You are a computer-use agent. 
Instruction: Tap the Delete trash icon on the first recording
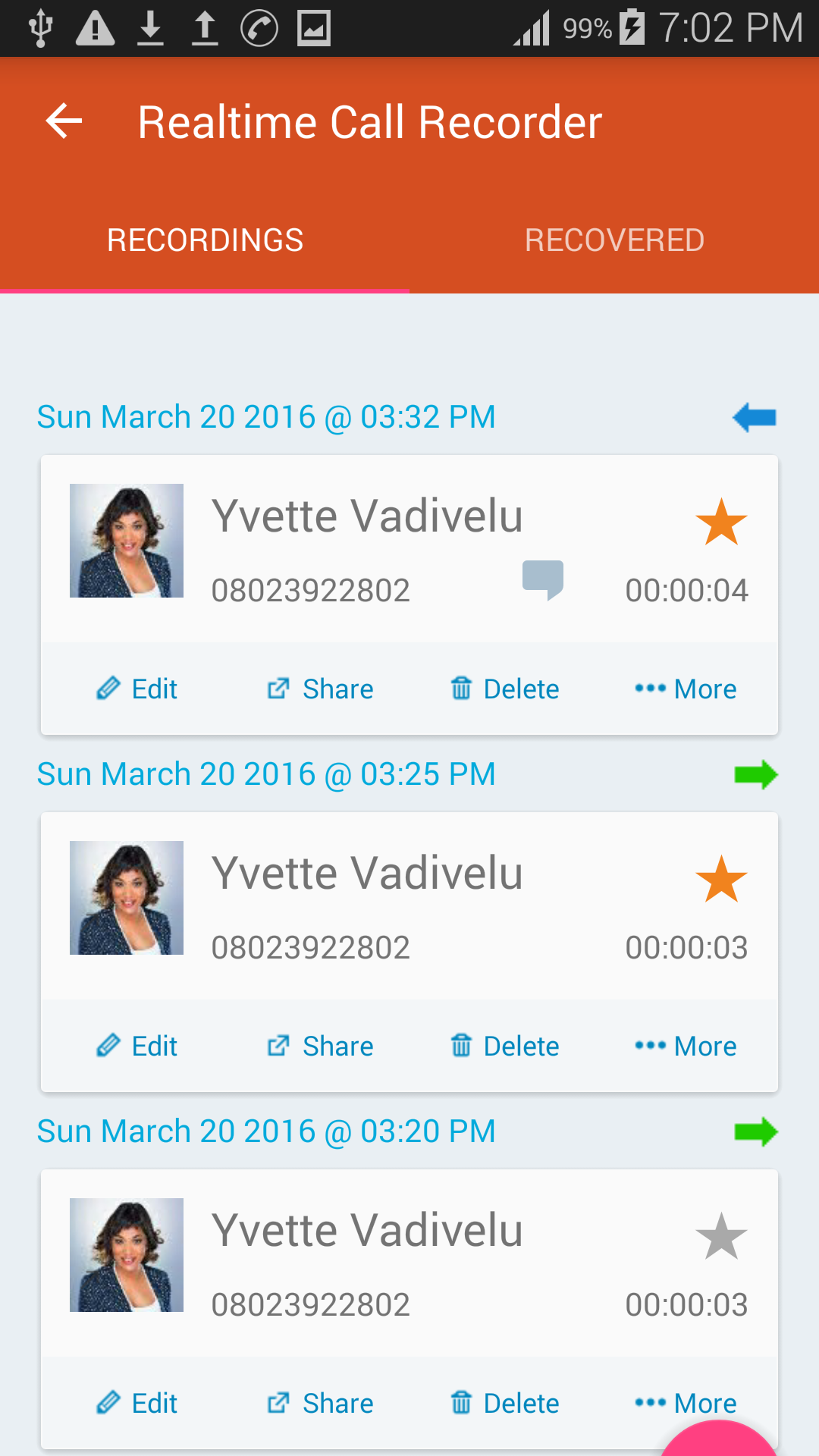point(461,689)
